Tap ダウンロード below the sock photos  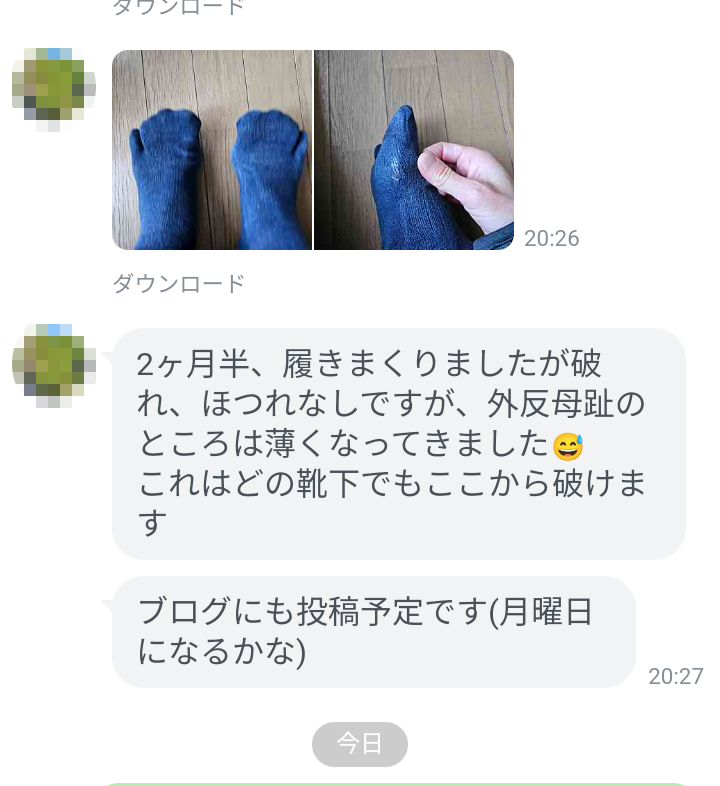(x=178, y=284)
